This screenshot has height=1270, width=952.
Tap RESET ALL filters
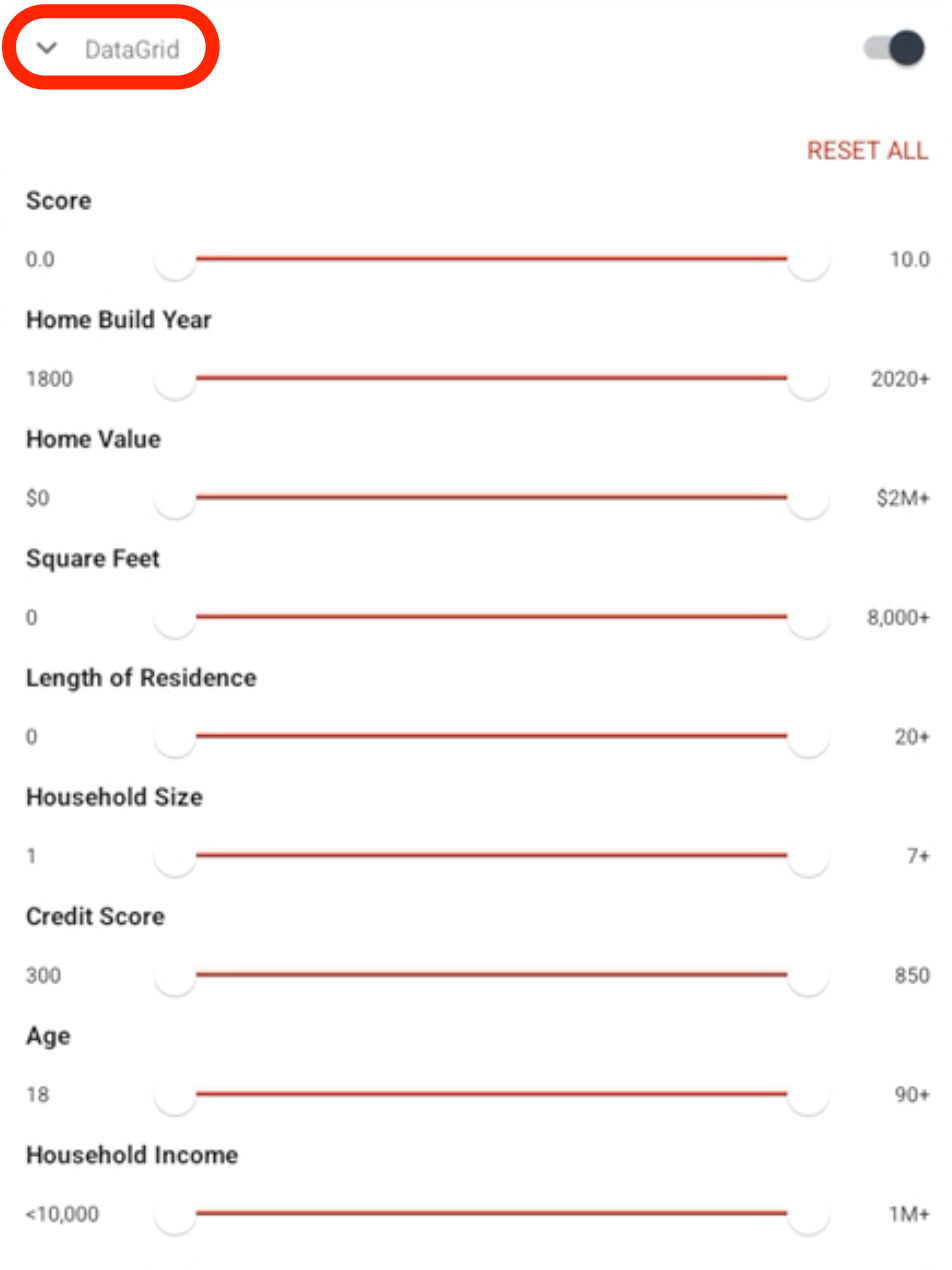click(x=867, y=151)
